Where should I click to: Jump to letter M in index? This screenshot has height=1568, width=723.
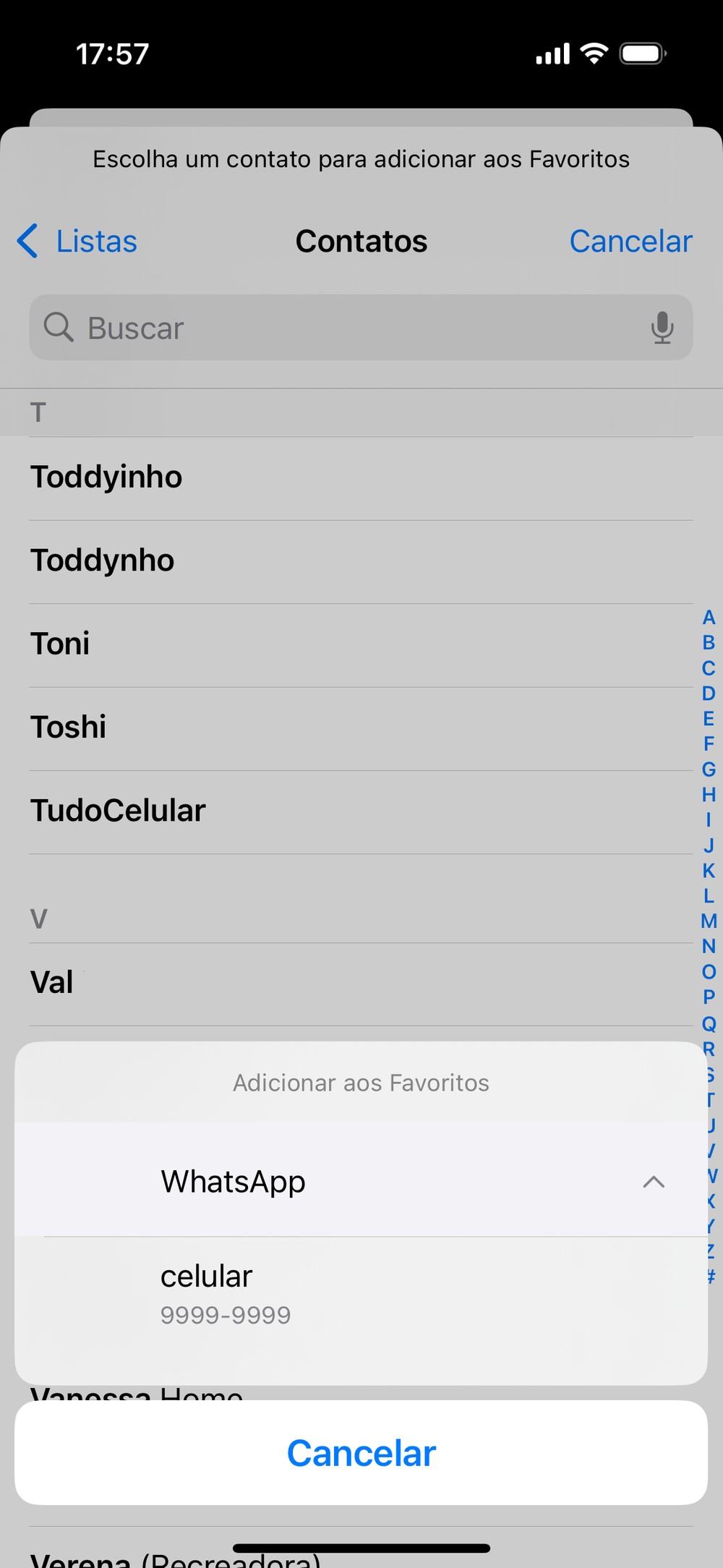[709, 921]
